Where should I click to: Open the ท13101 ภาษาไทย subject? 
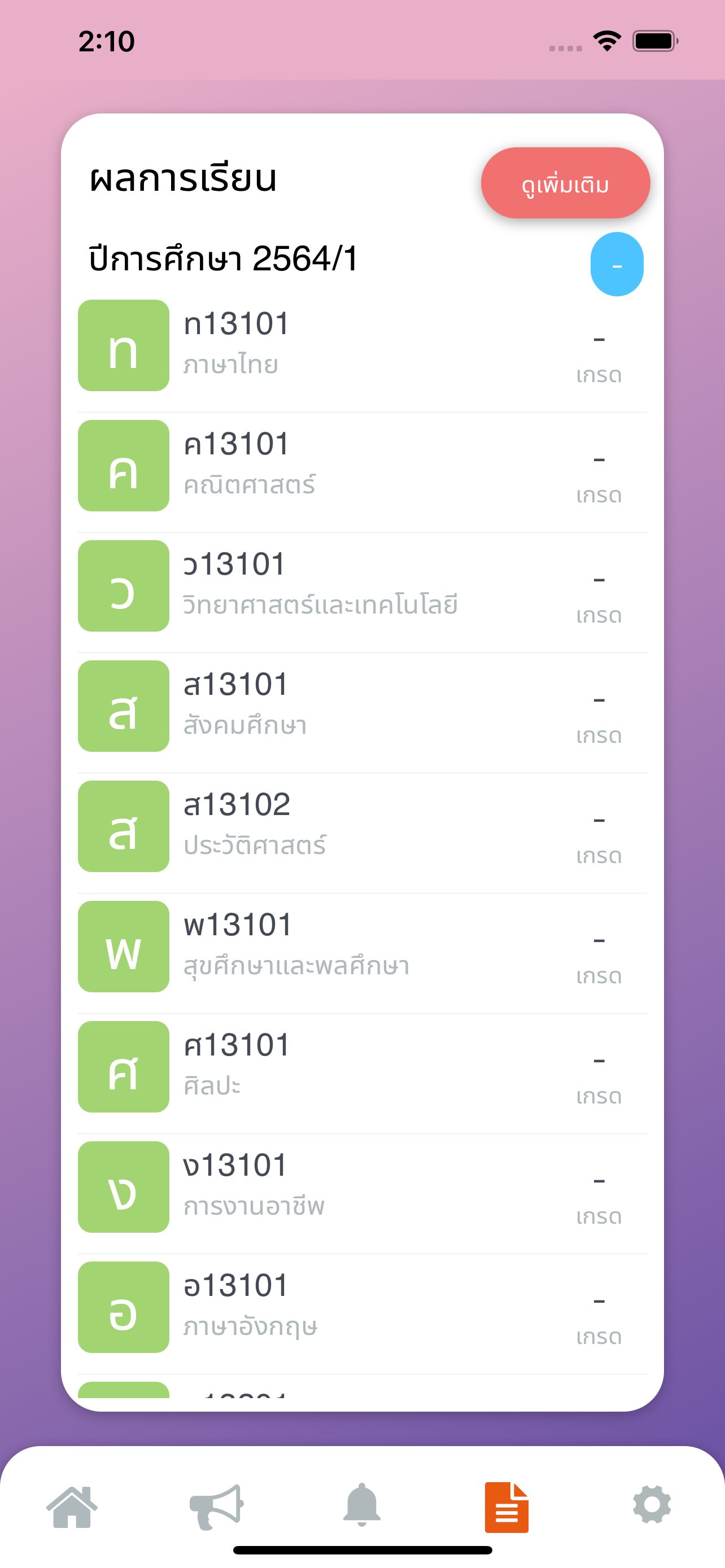361,346
